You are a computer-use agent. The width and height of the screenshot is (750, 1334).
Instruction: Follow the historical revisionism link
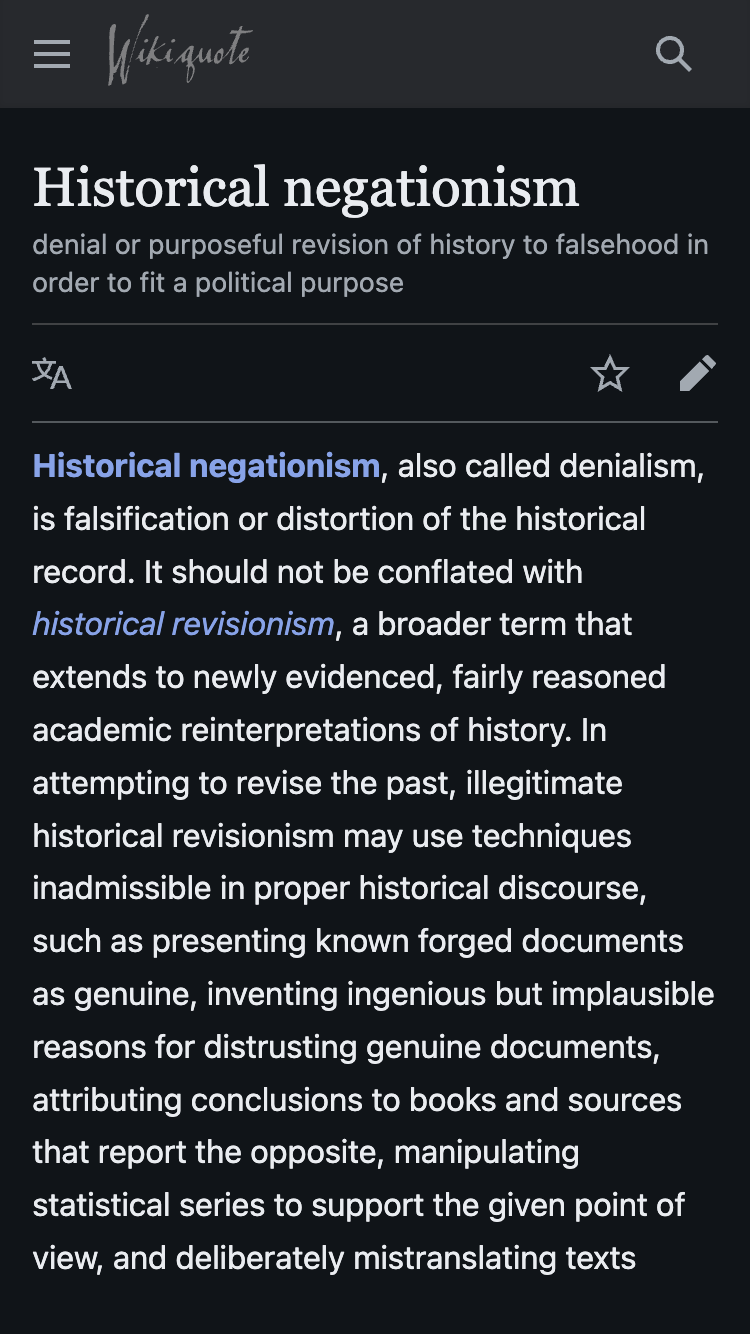tap(183, 624)
